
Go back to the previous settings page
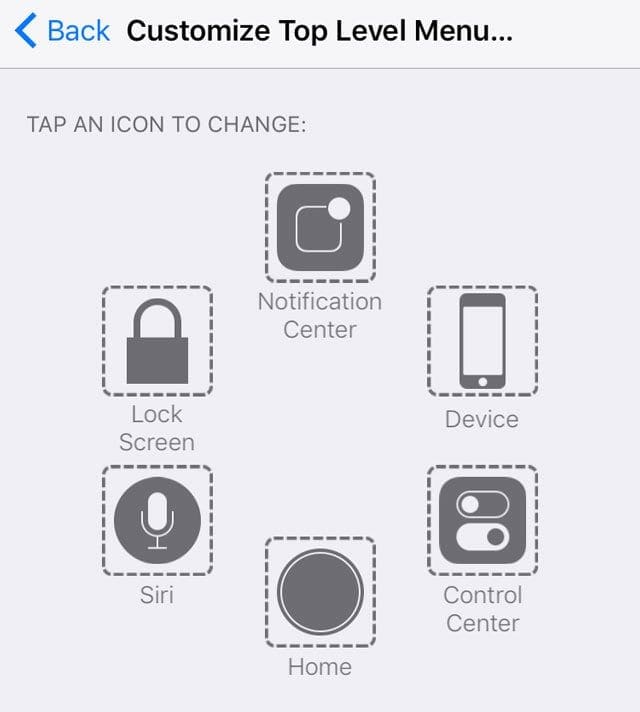(63, 31)
